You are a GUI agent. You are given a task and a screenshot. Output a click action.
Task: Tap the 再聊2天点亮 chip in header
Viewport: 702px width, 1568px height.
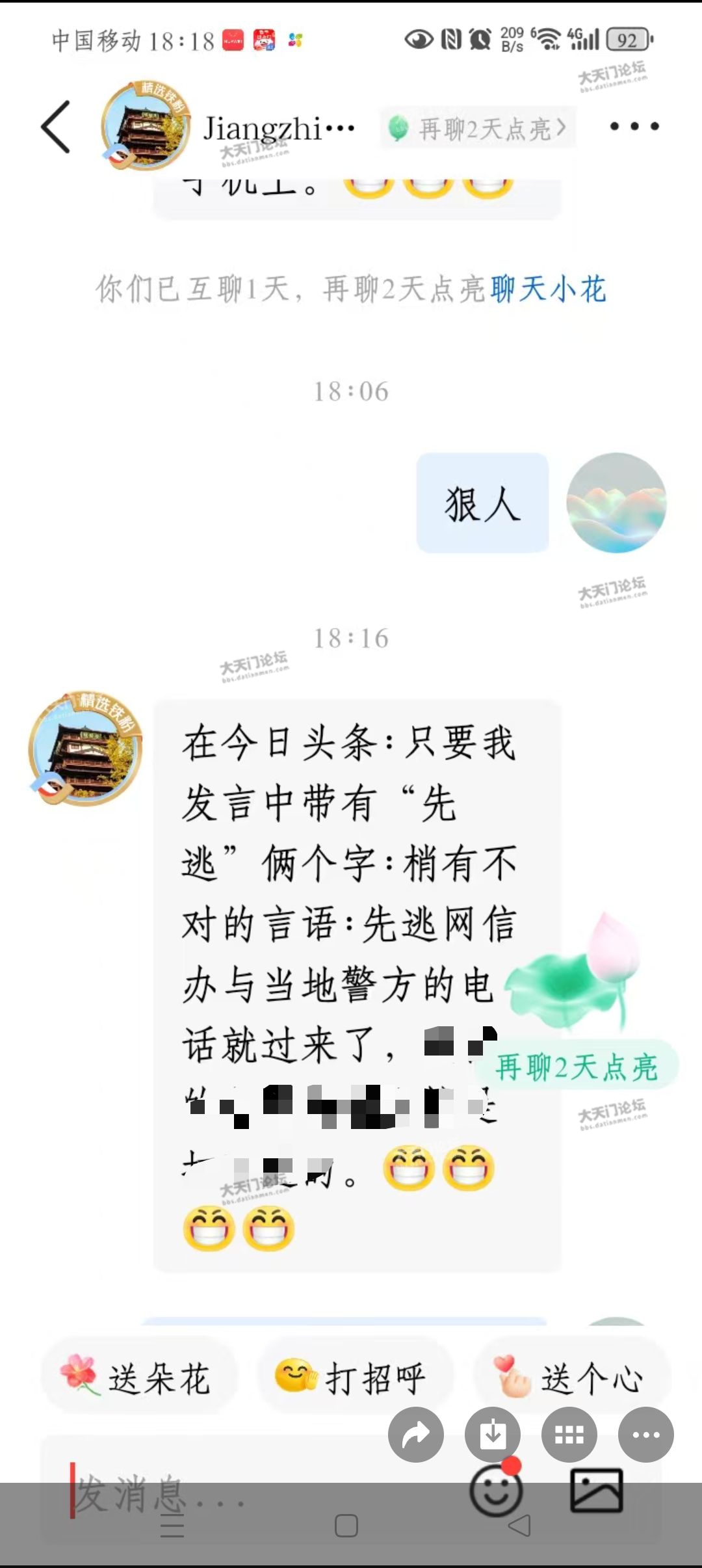(x=478, y=128)
